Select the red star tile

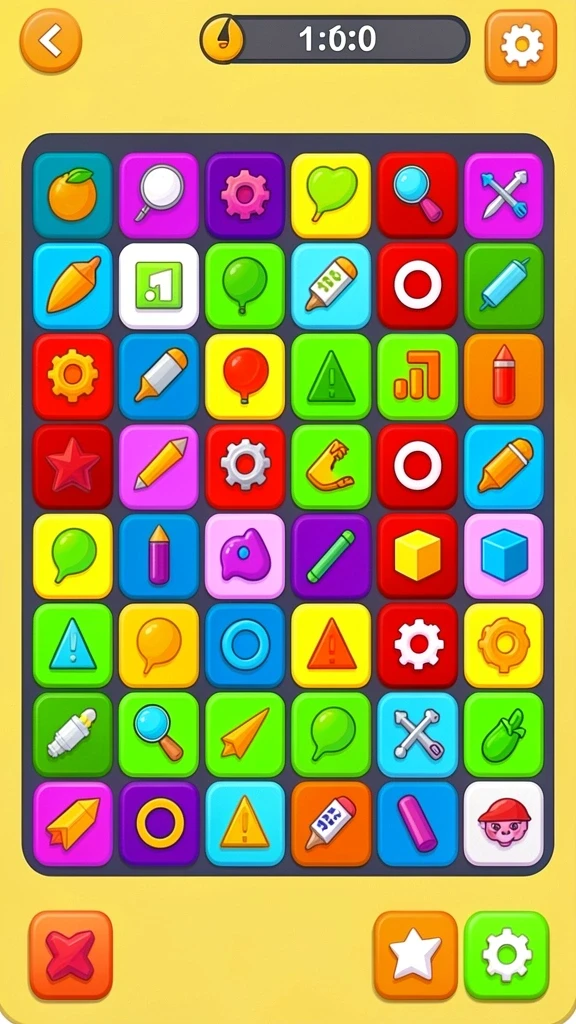(x=72, y=466)
